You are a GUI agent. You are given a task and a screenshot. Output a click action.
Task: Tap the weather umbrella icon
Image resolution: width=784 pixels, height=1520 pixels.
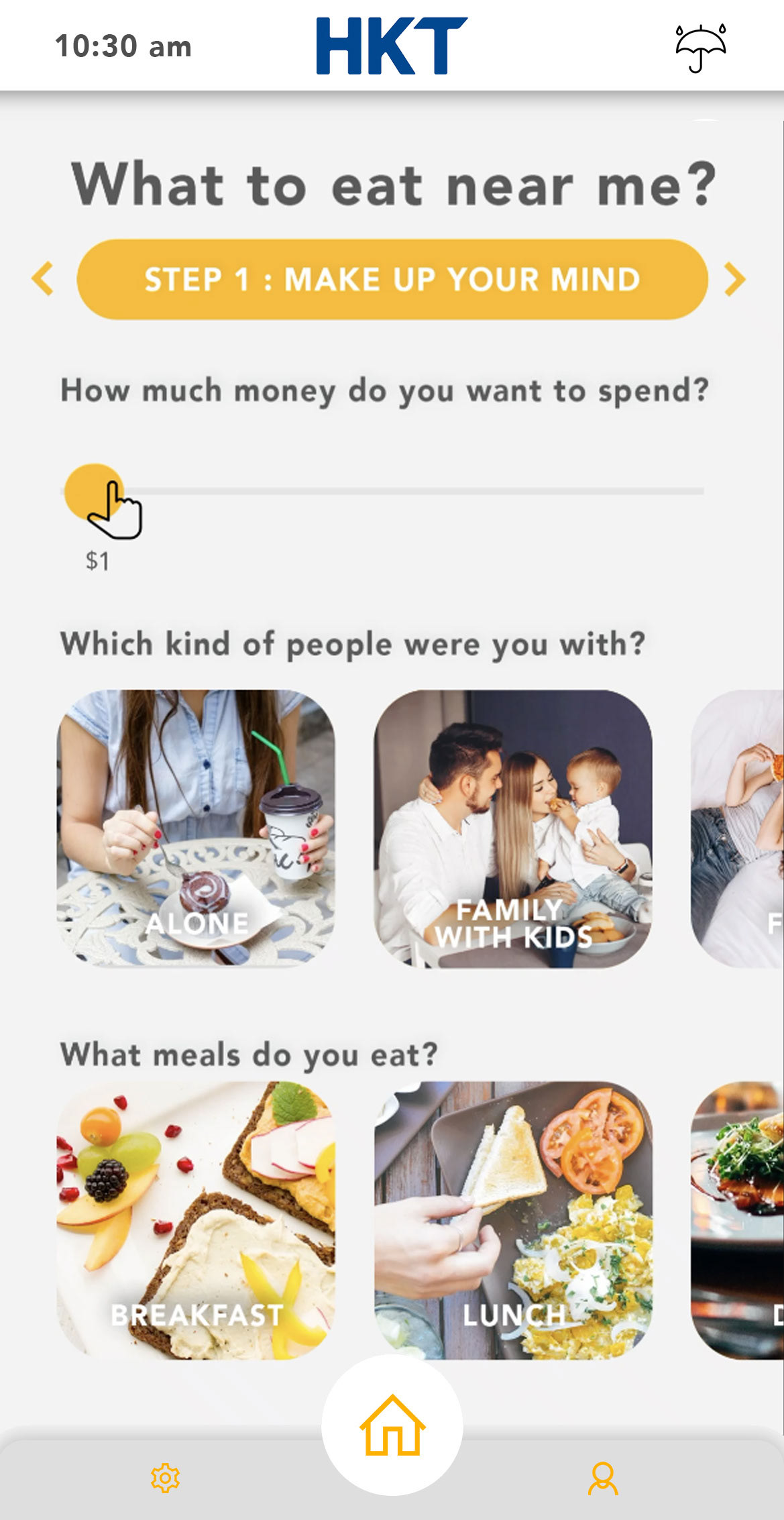click(701, 48)
